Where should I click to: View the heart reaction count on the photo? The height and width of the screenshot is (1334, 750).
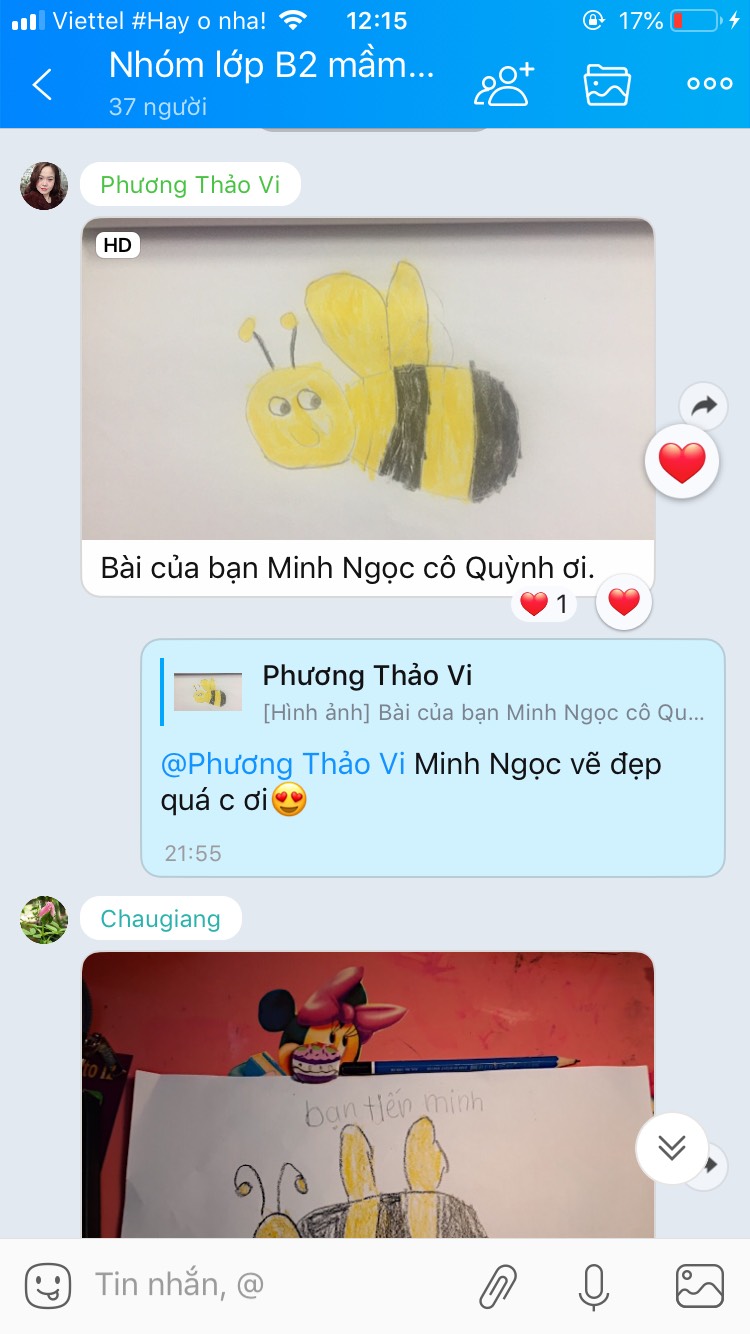[544, 604]
